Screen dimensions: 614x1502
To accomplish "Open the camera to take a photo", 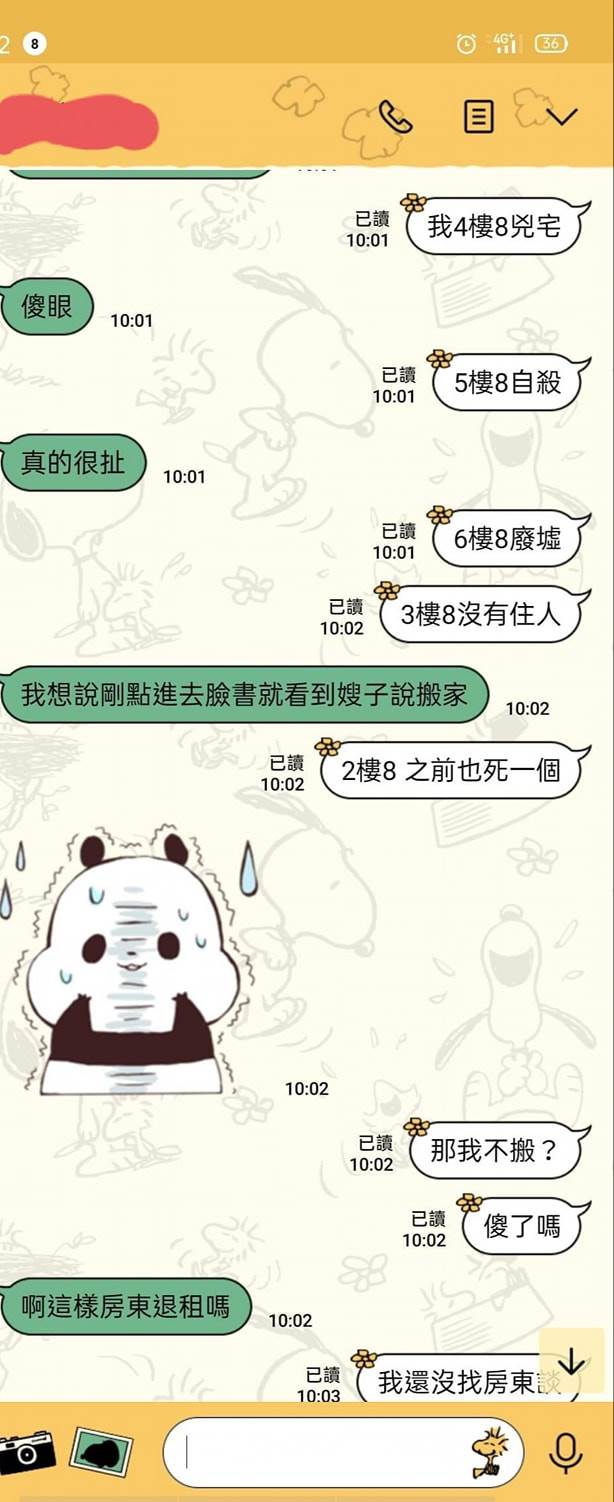I will point(28,1451).
